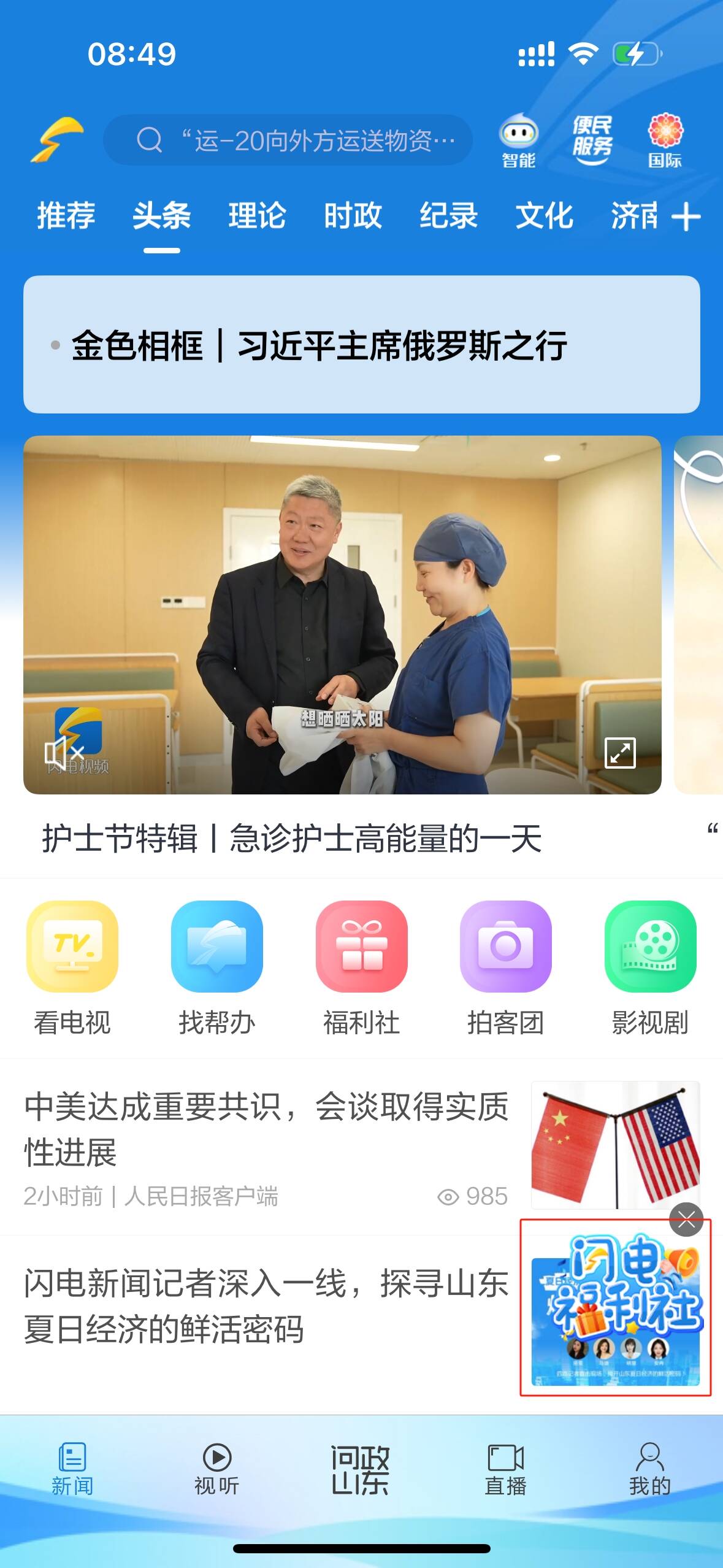Select the 时政 tab
This screenshot has height=1568, width=723.
353,216
